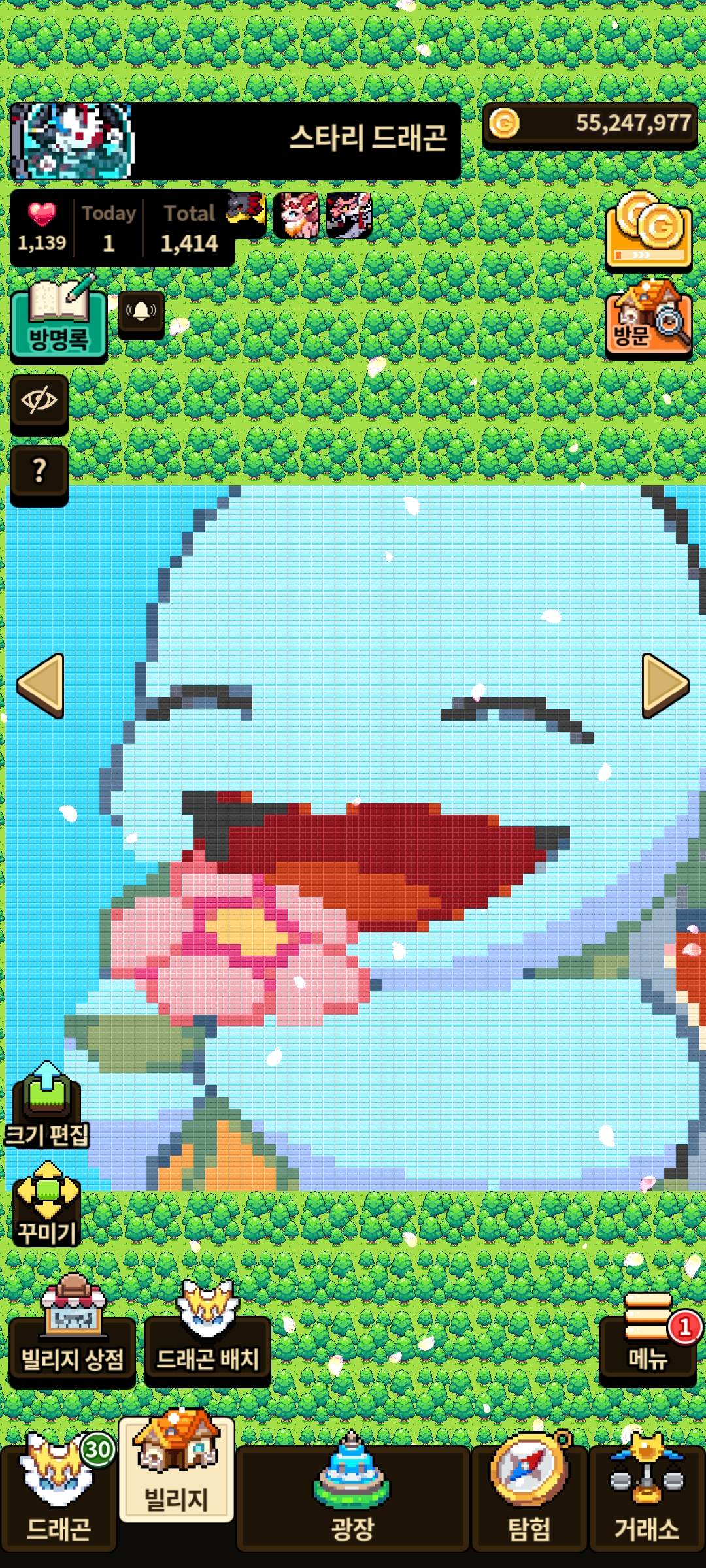This screenshot has width=706, height=1568.
Task: Open the 스타리 드래곤 profile avatar
Action: pos(72,141)
